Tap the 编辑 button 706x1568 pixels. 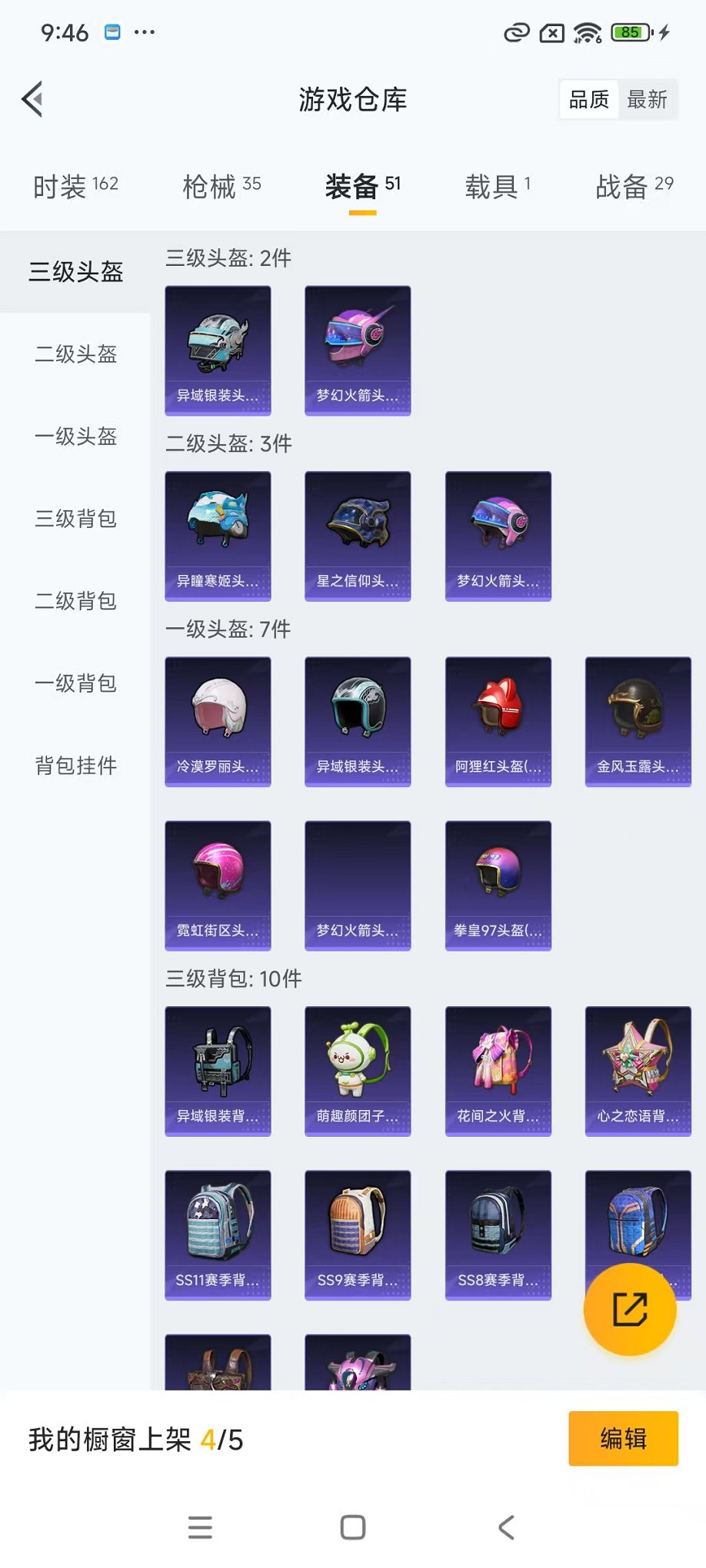click(623, 1437)
